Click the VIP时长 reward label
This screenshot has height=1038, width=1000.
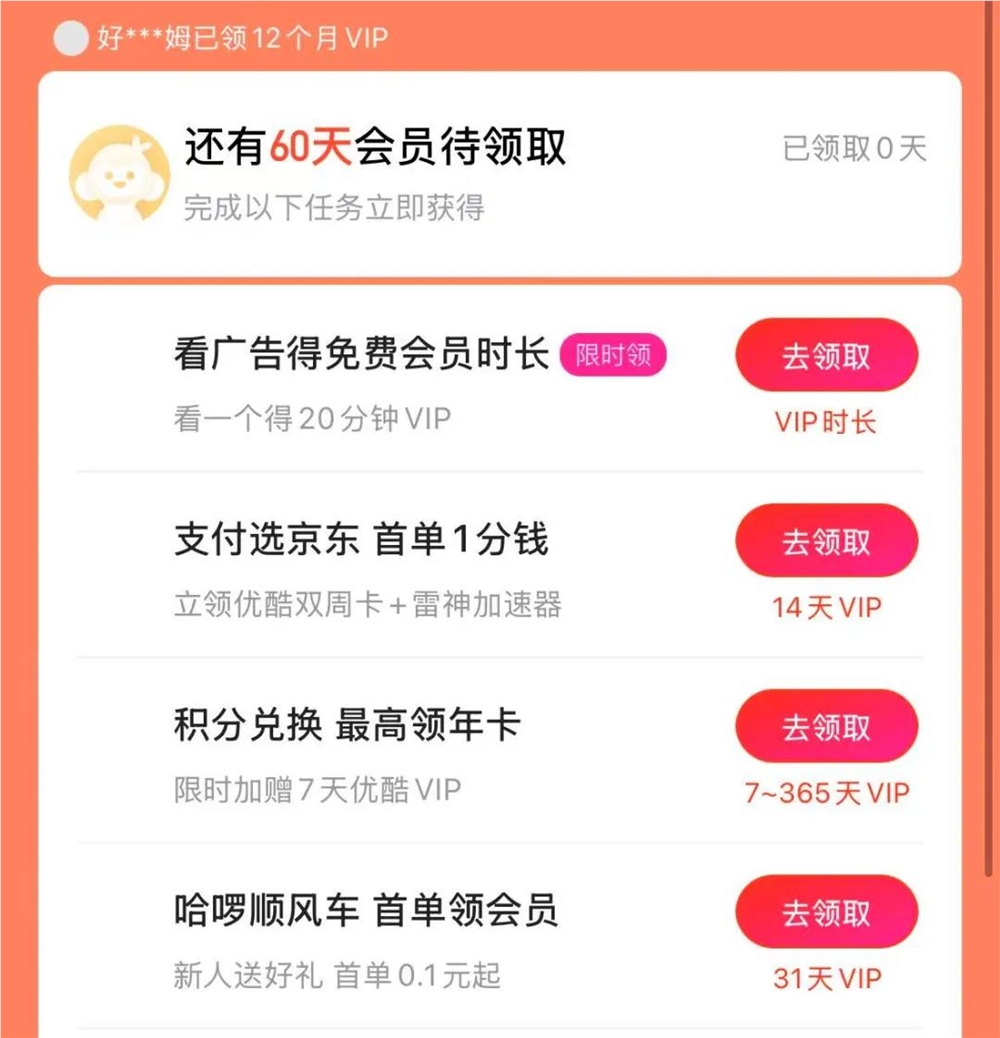[x=825, y=421]
